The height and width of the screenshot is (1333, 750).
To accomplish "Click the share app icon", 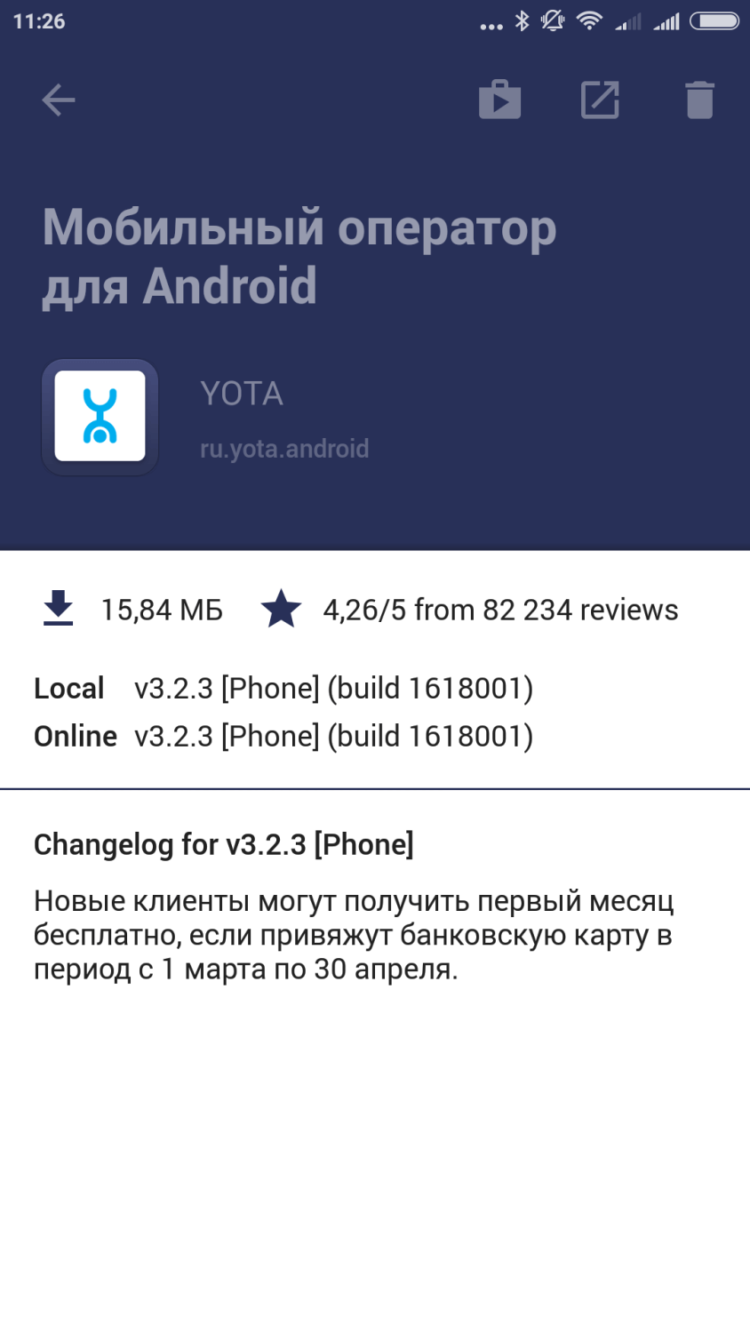I will point(600,99).
